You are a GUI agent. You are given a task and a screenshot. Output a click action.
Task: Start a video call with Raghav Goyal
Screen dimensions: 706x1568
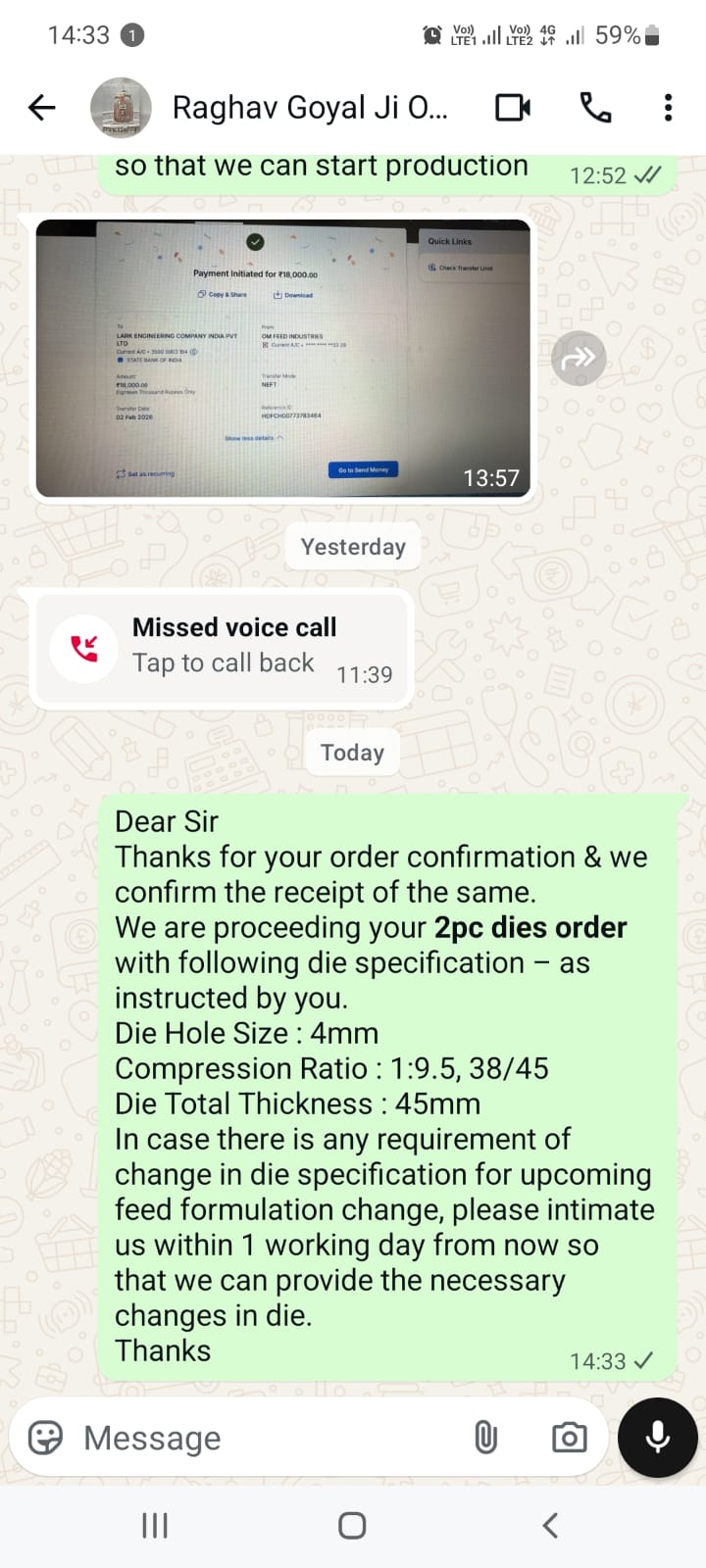(x=513, y=108)
